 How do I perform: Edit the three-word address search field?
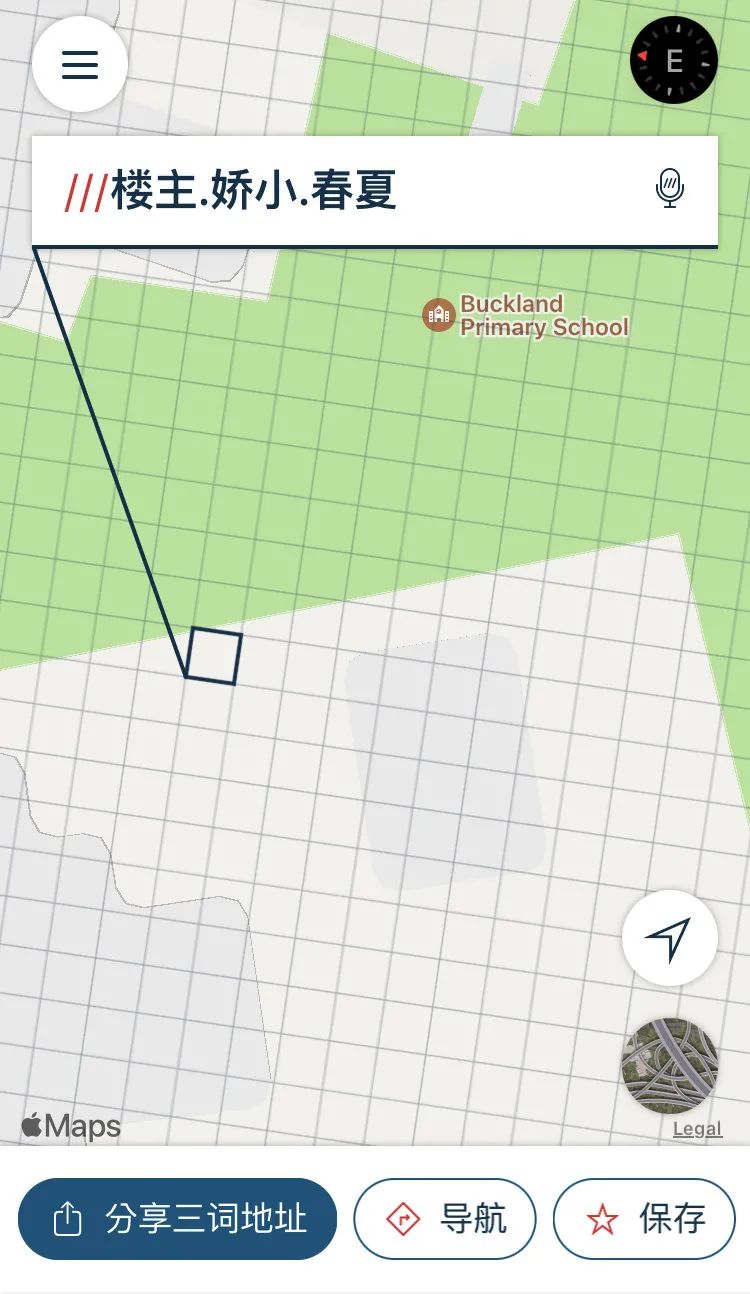point(340,190)
